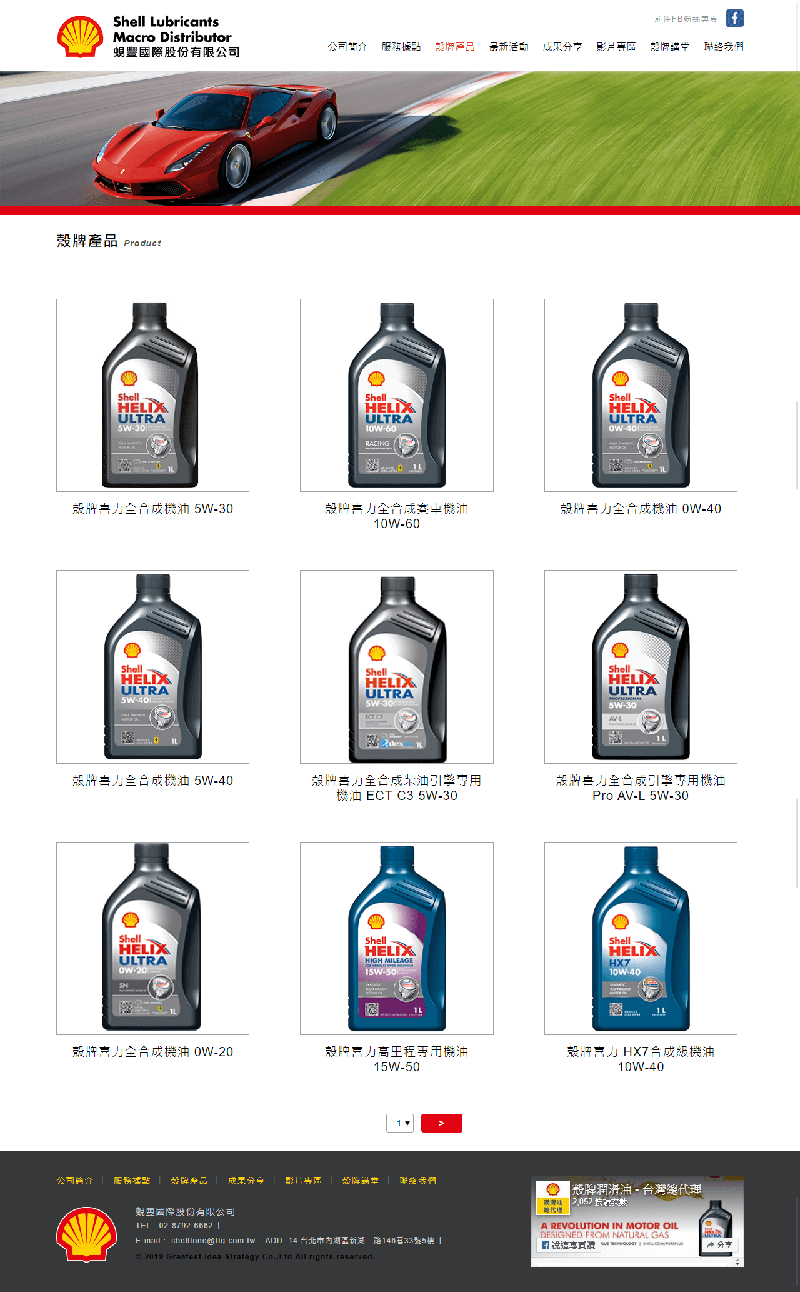Open the Helix Ultra 5W-30 product card

tap(152, 396)
